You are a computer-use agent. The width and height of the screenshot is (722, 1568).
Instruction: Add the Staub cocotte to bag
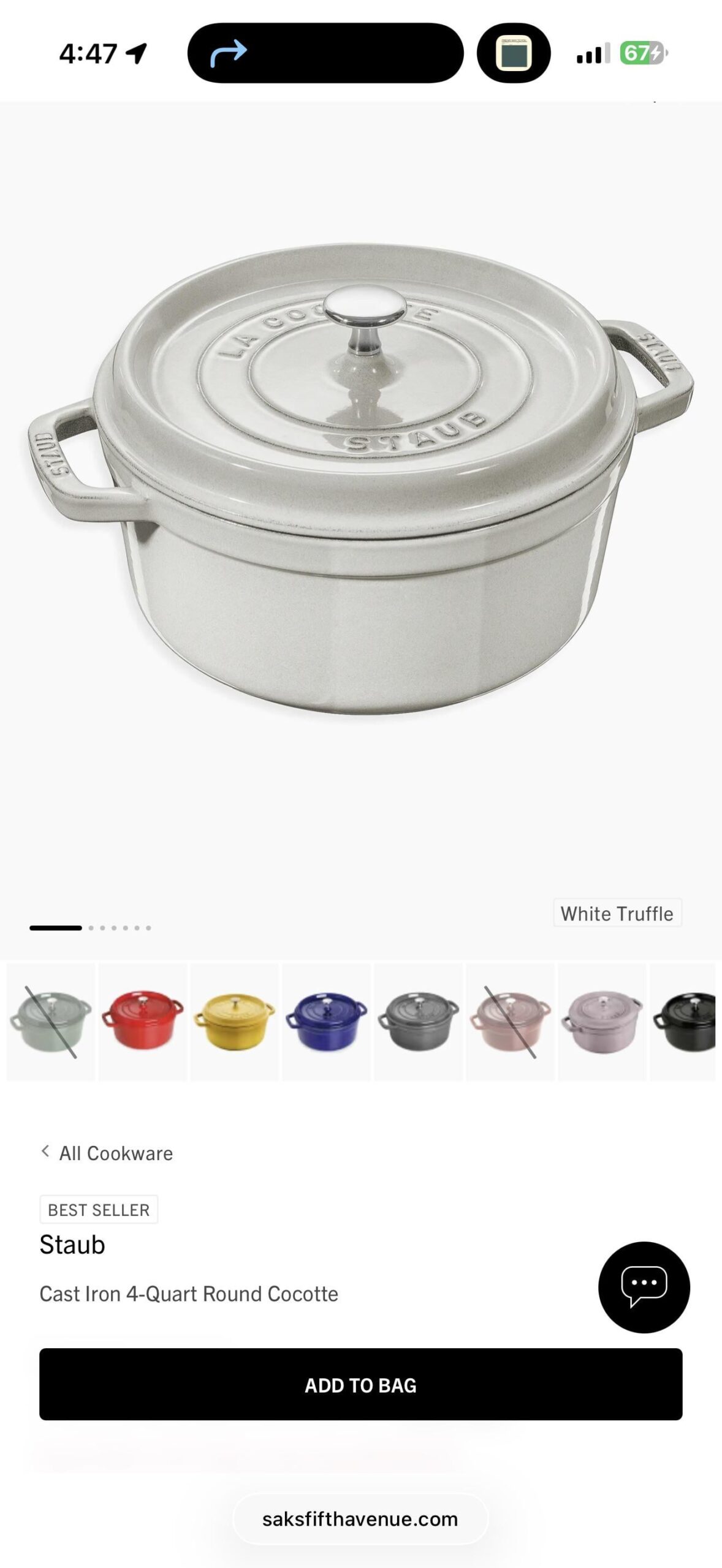click(x=360, y=1385)
